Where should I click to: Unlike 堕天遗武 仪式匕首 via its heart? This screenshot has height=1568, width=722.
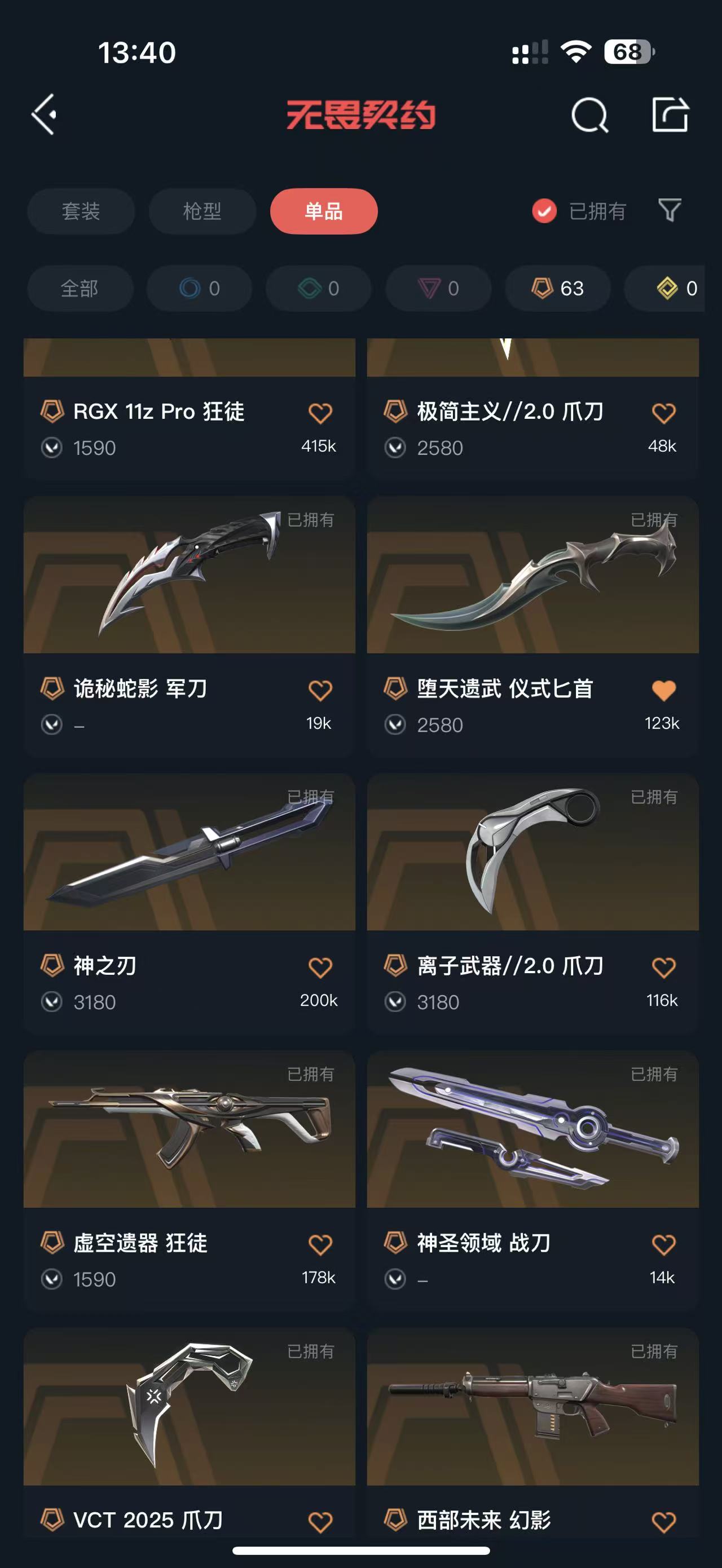point(663,690)
